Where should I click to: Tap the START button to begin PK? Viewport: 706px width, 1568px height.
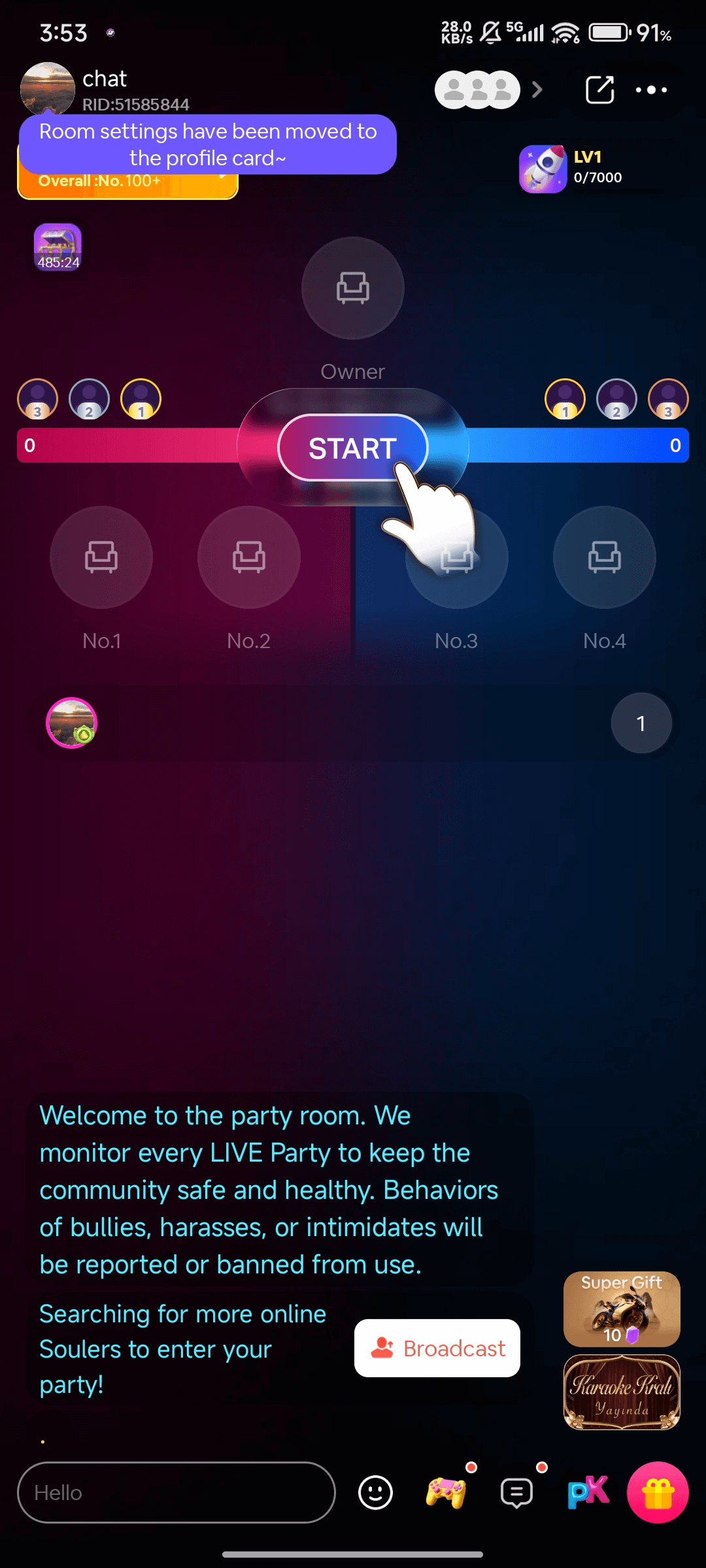pyautogui.click(x=352, y=448)
